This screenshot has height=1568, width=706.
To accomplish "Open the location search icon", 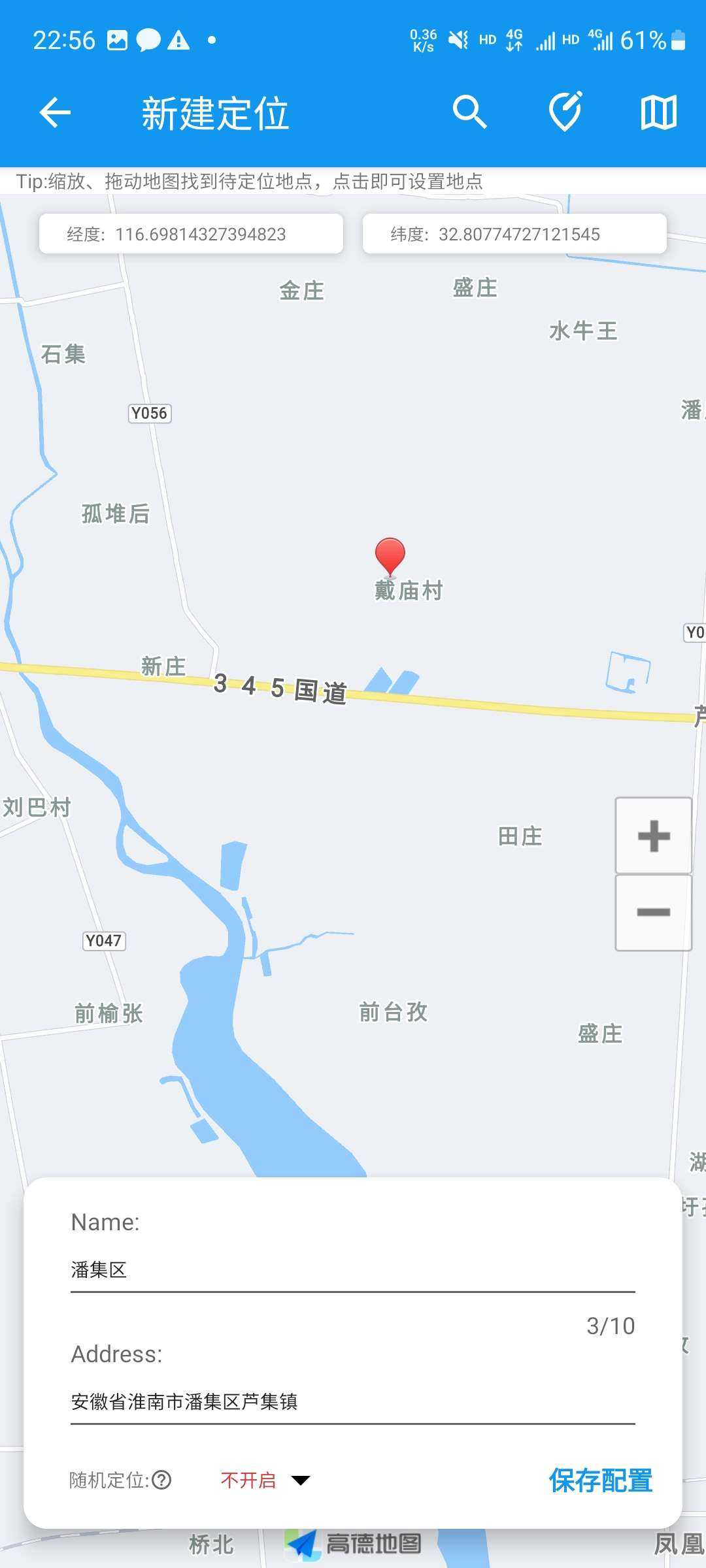I will [469, 112].
